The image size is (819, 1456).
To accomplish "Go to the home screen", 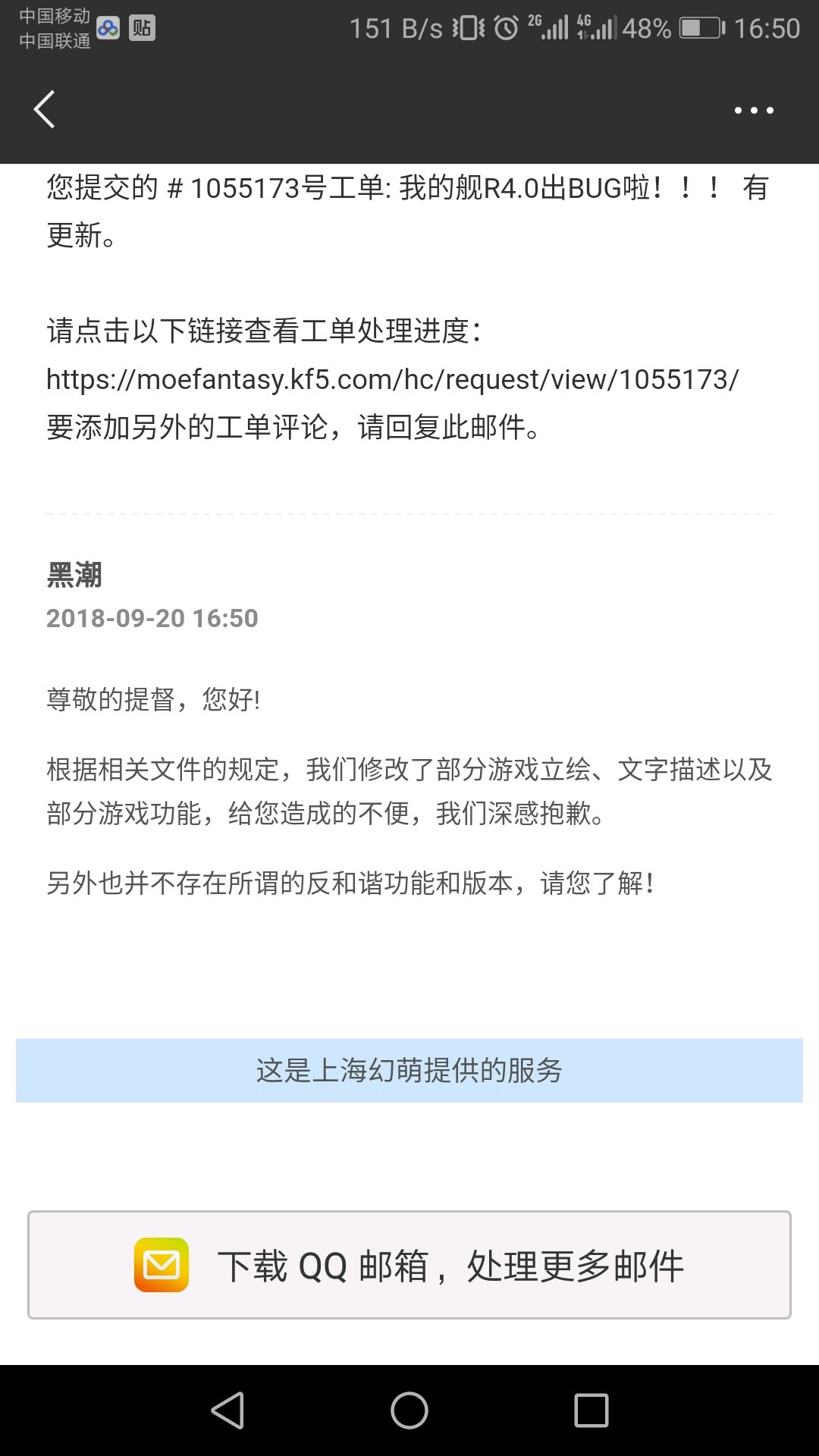I will click(x=409, y=1410).
